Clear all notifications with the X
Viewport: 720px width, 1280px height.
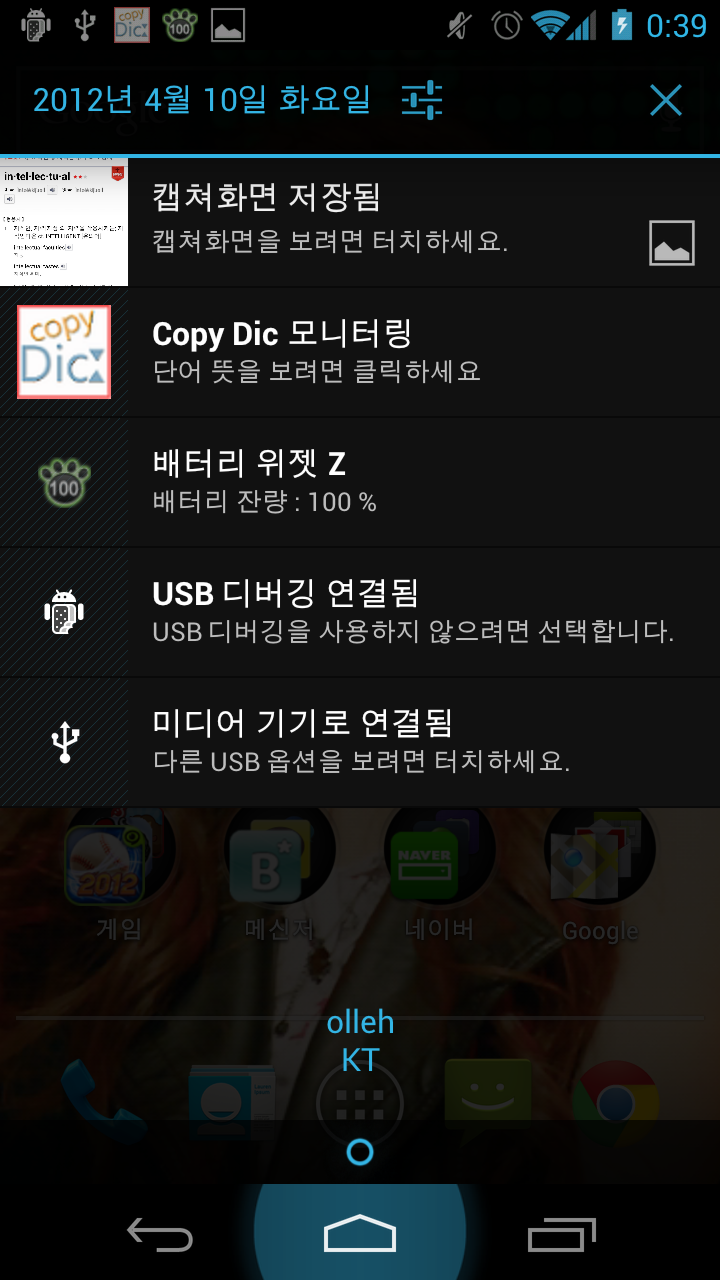click(665, 100)
